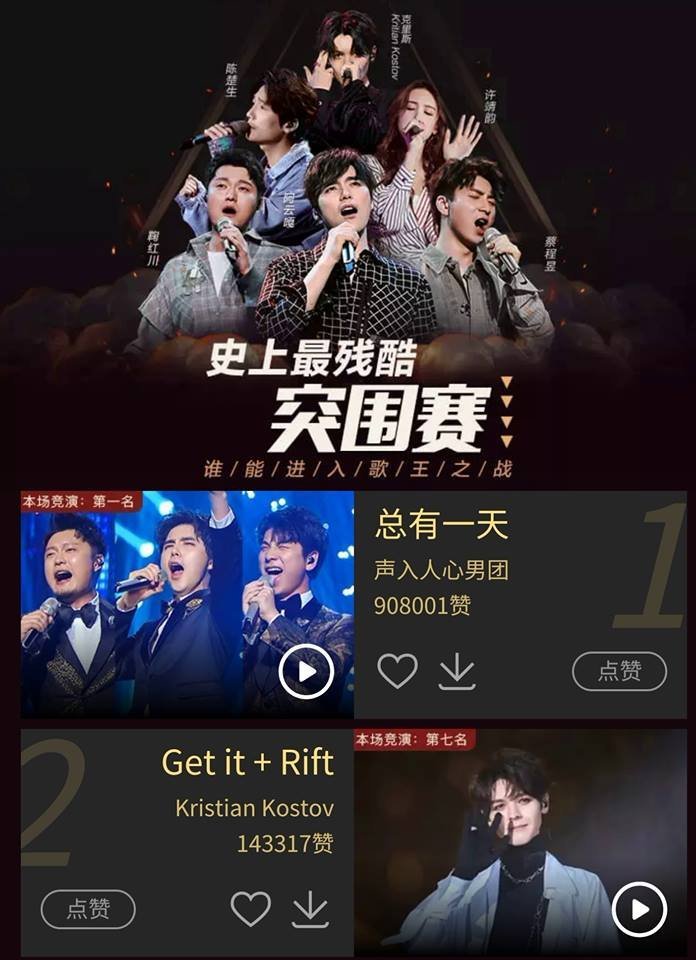Download the song 总有一天
This screenshot has width=696, height=960.
click(457, 672)
